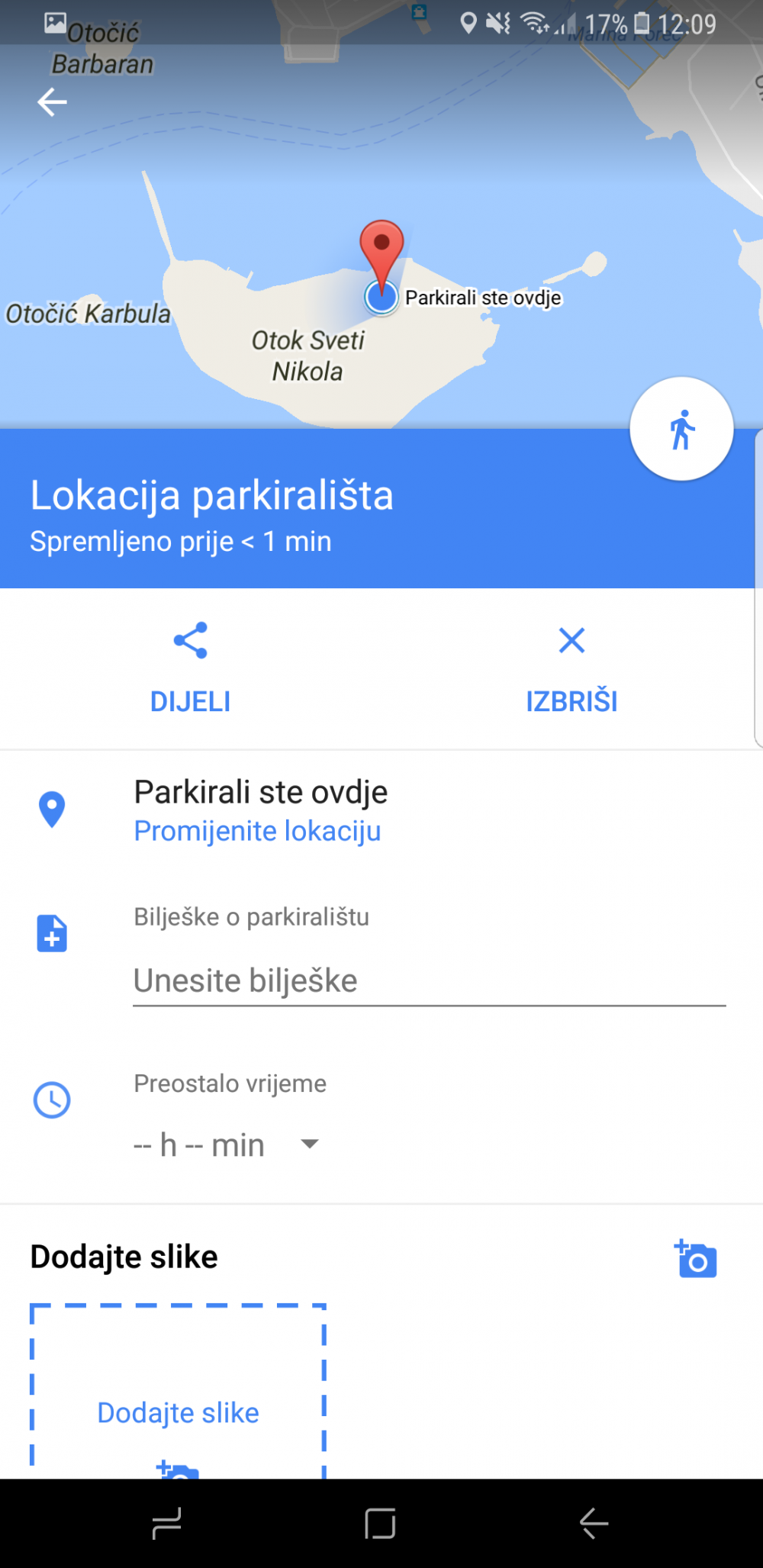Focus the Unesite bilješke notes field
The width and height of the screenshot is (763, 1568).
coord(430,981)
